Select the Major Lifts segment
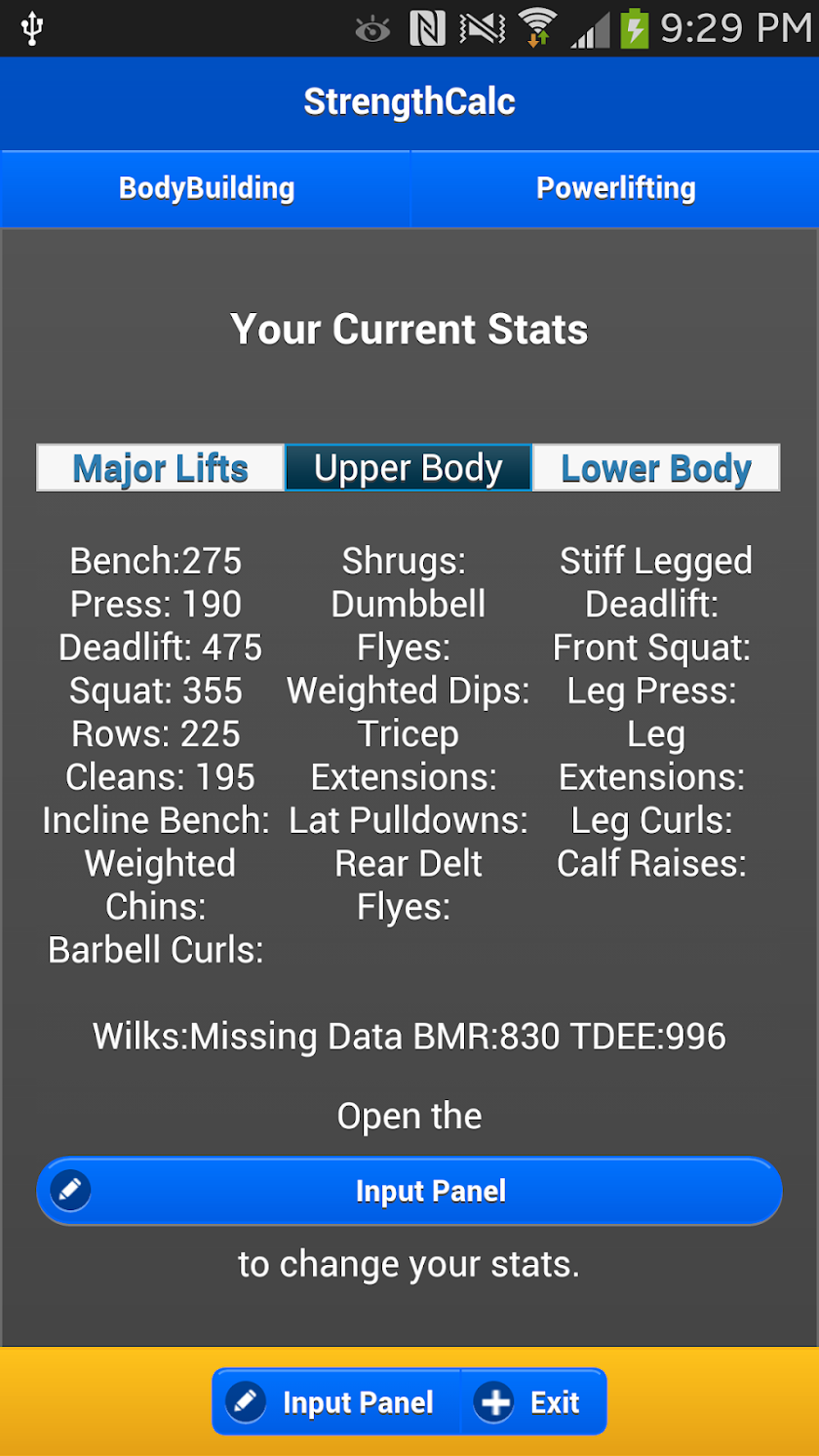Image resolution: width=819 pixels, height=1456 pixels. click(161, 468)
